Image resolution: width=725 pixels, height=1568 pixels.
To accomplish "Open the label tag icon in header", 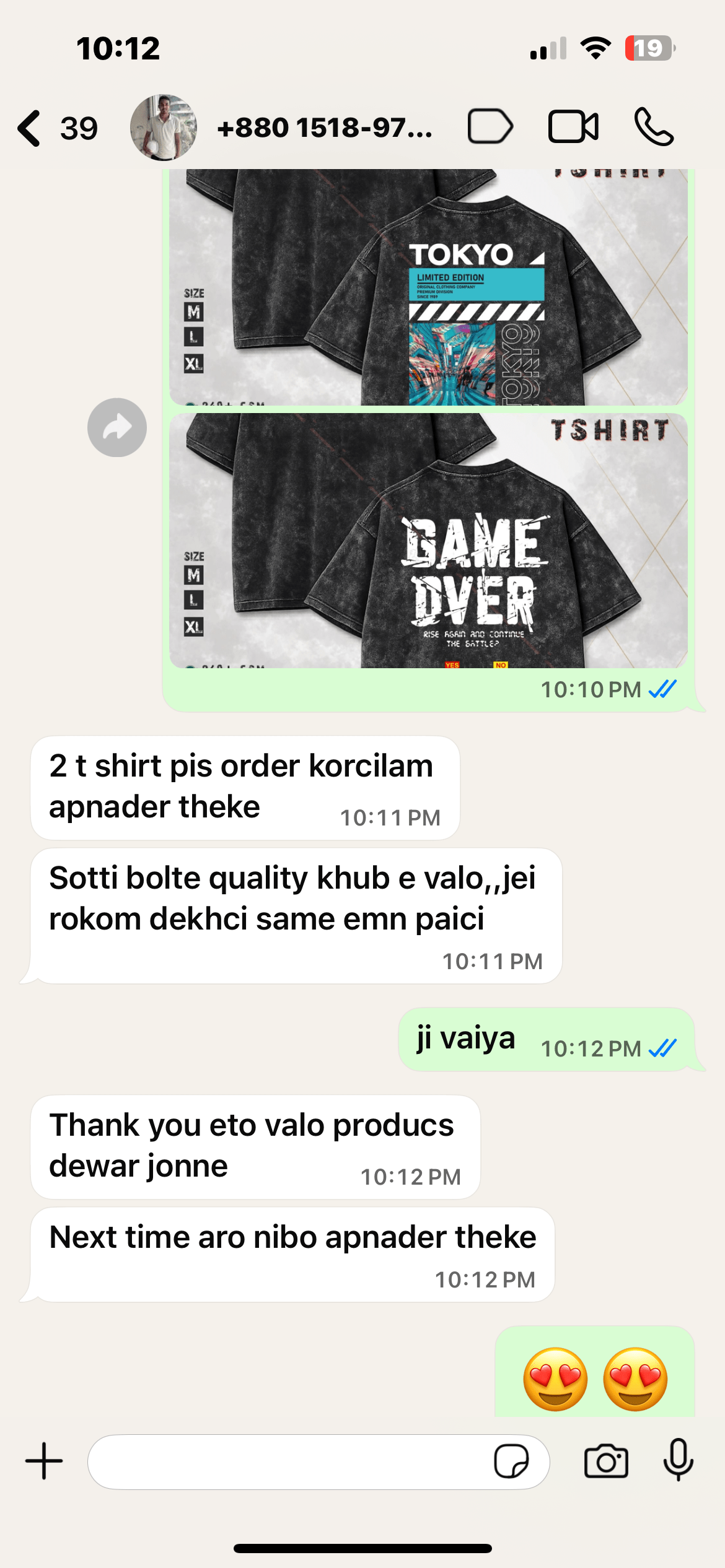I will click(490, 127).
